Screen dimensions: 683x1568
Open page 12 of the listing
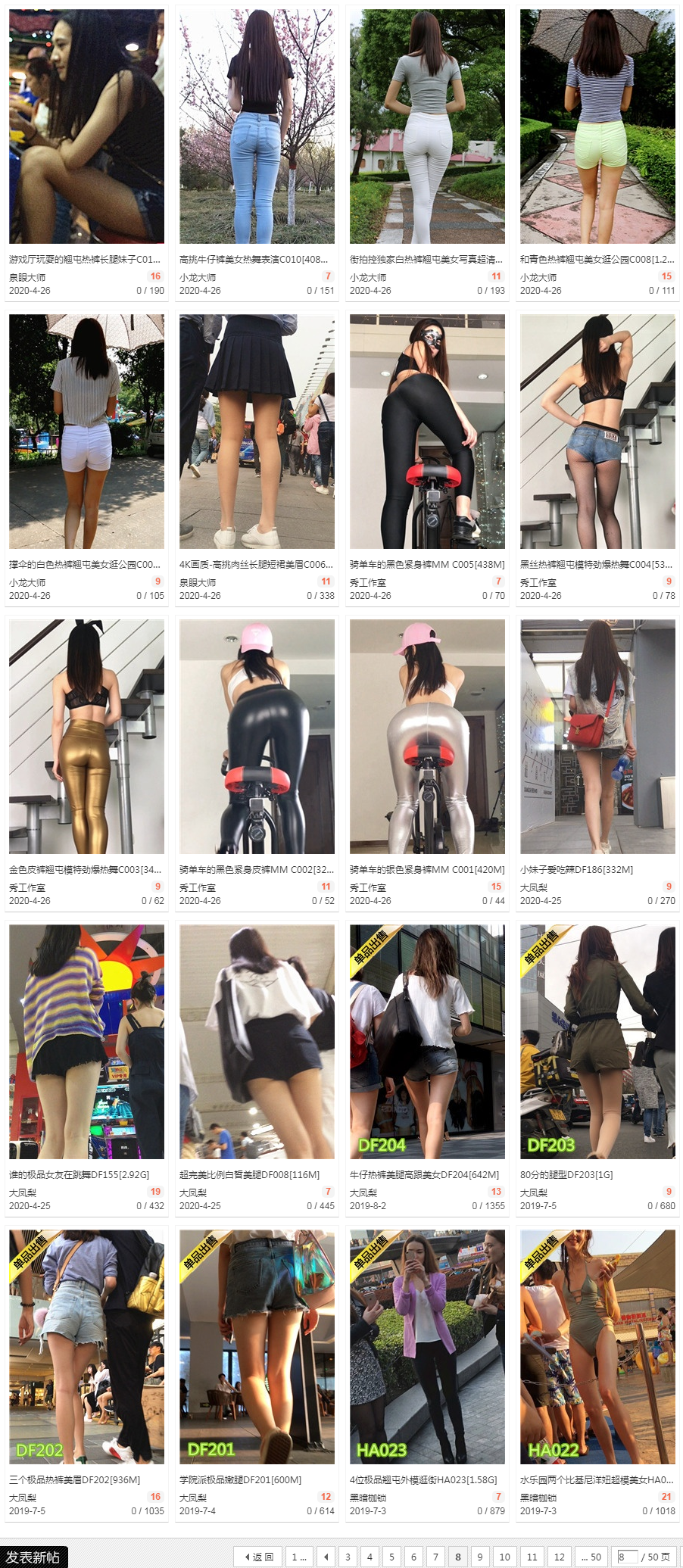click(560, 1557)
